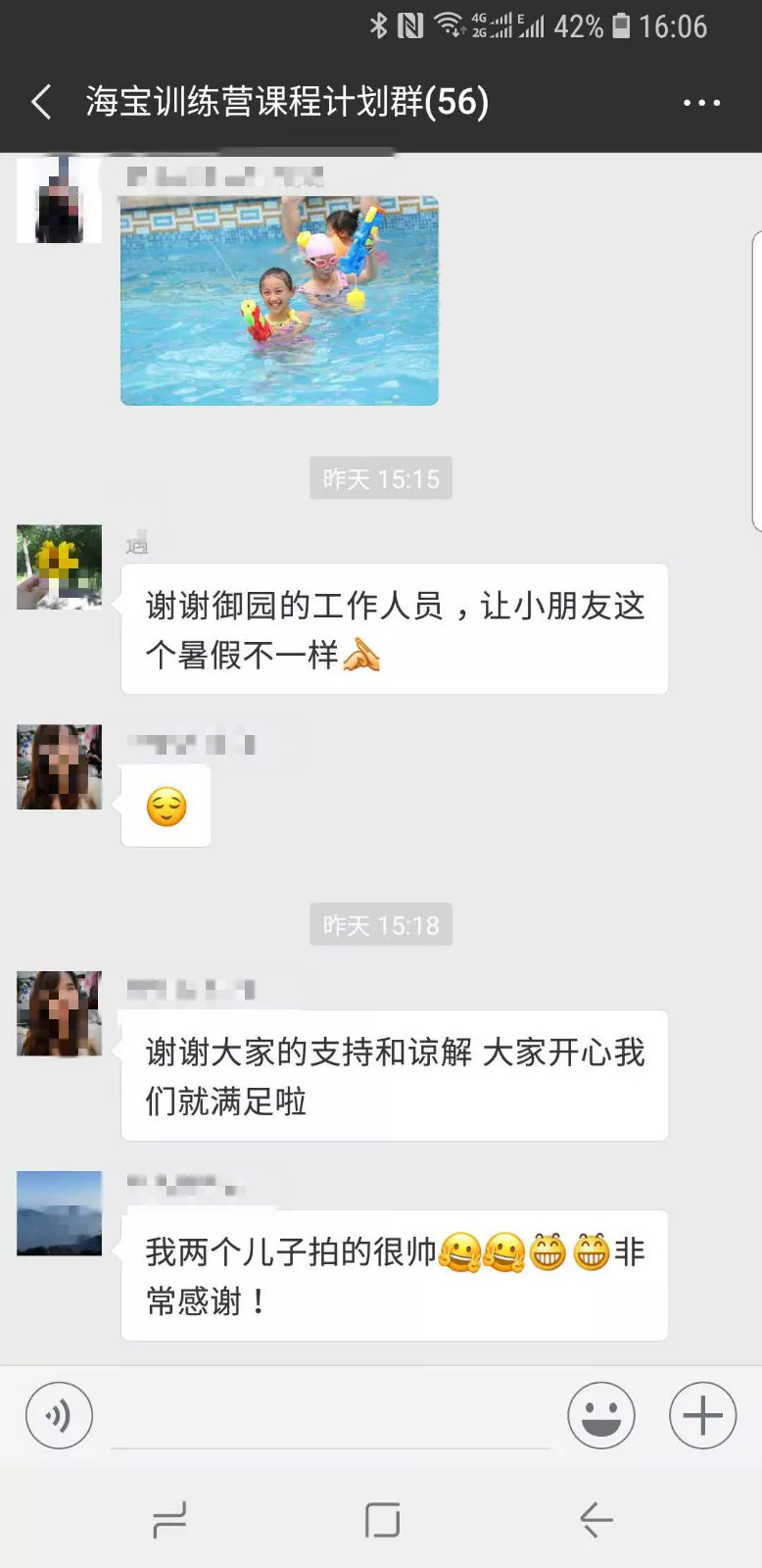Image resolution: width=762 pixels, height=1568 pixels.
Task: Go back from the group chat
Action: [x=41, y=102]
